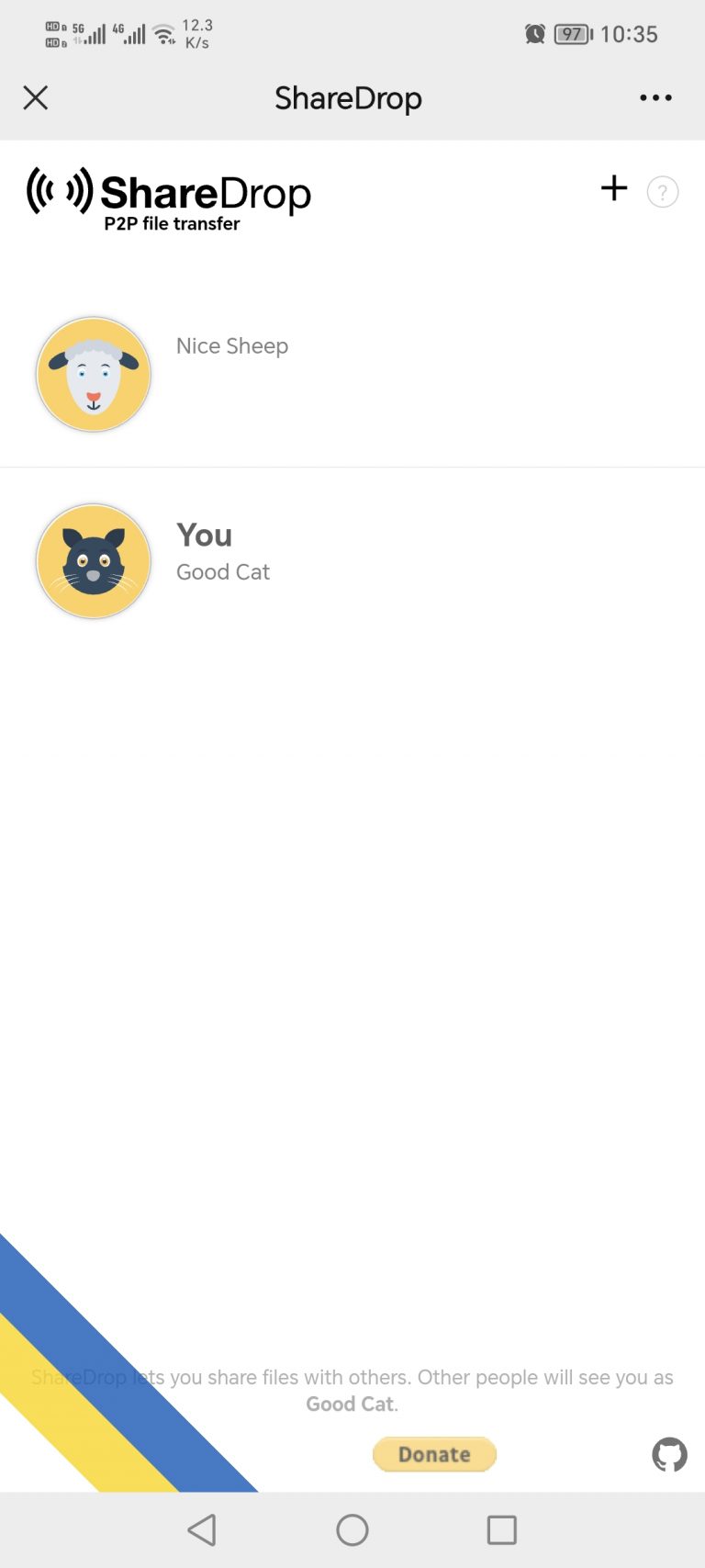Select Nice Sheep's sheep avatar to send a file

click(93, 374)
